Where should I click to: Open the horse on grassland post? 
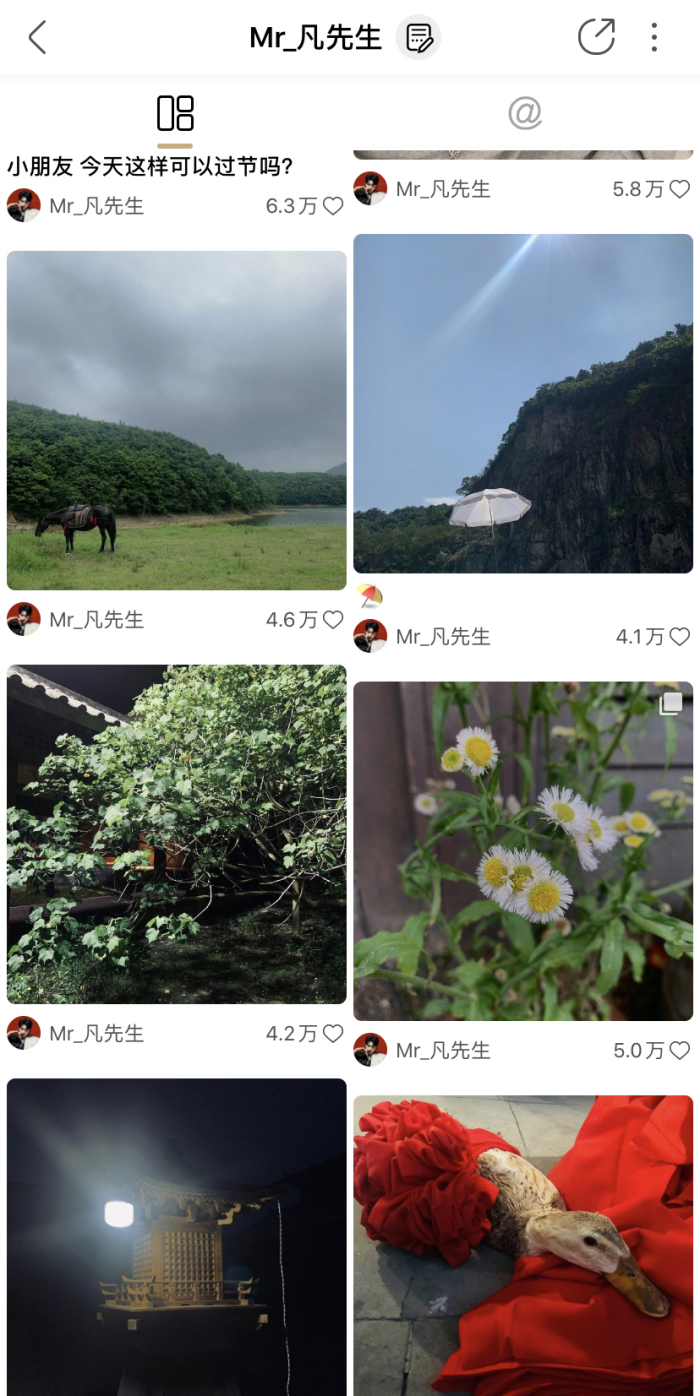click(176, 420)
